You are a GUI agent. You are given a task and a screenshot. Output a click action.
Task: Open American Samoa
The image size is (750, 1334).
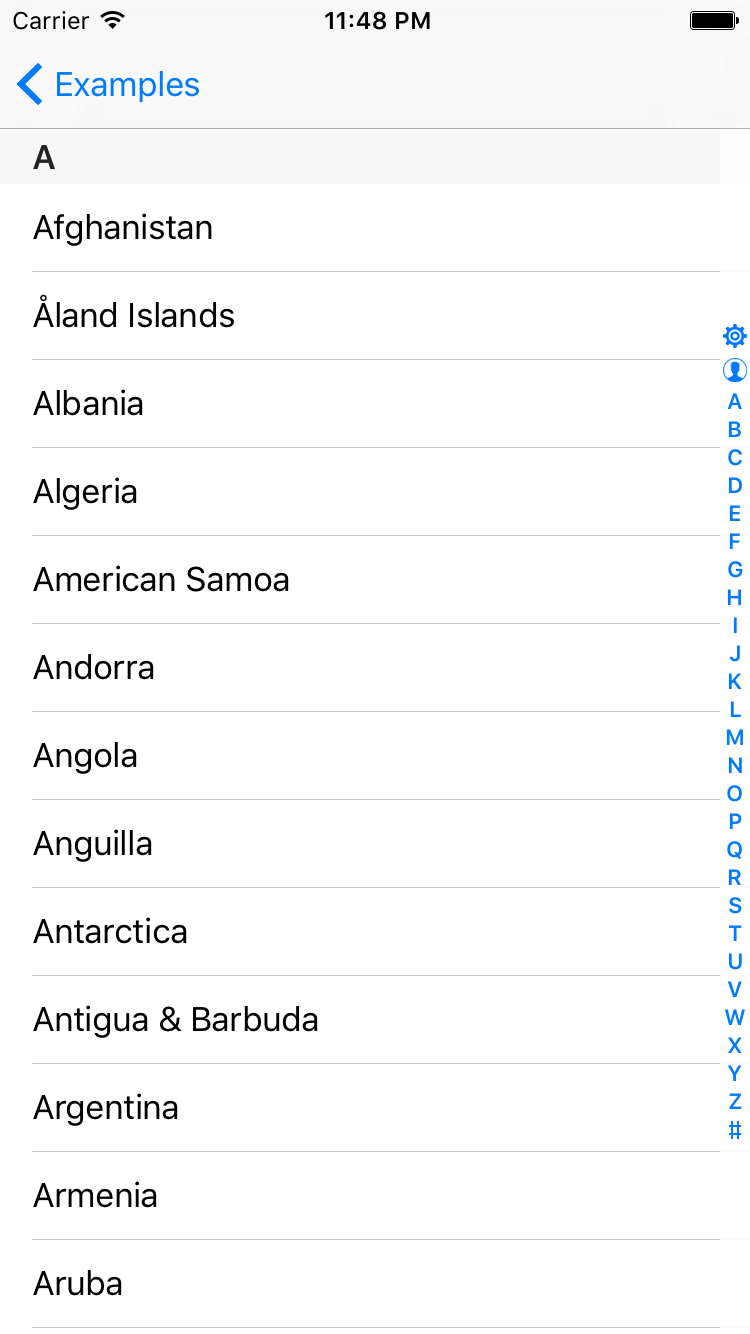[360, 580]
